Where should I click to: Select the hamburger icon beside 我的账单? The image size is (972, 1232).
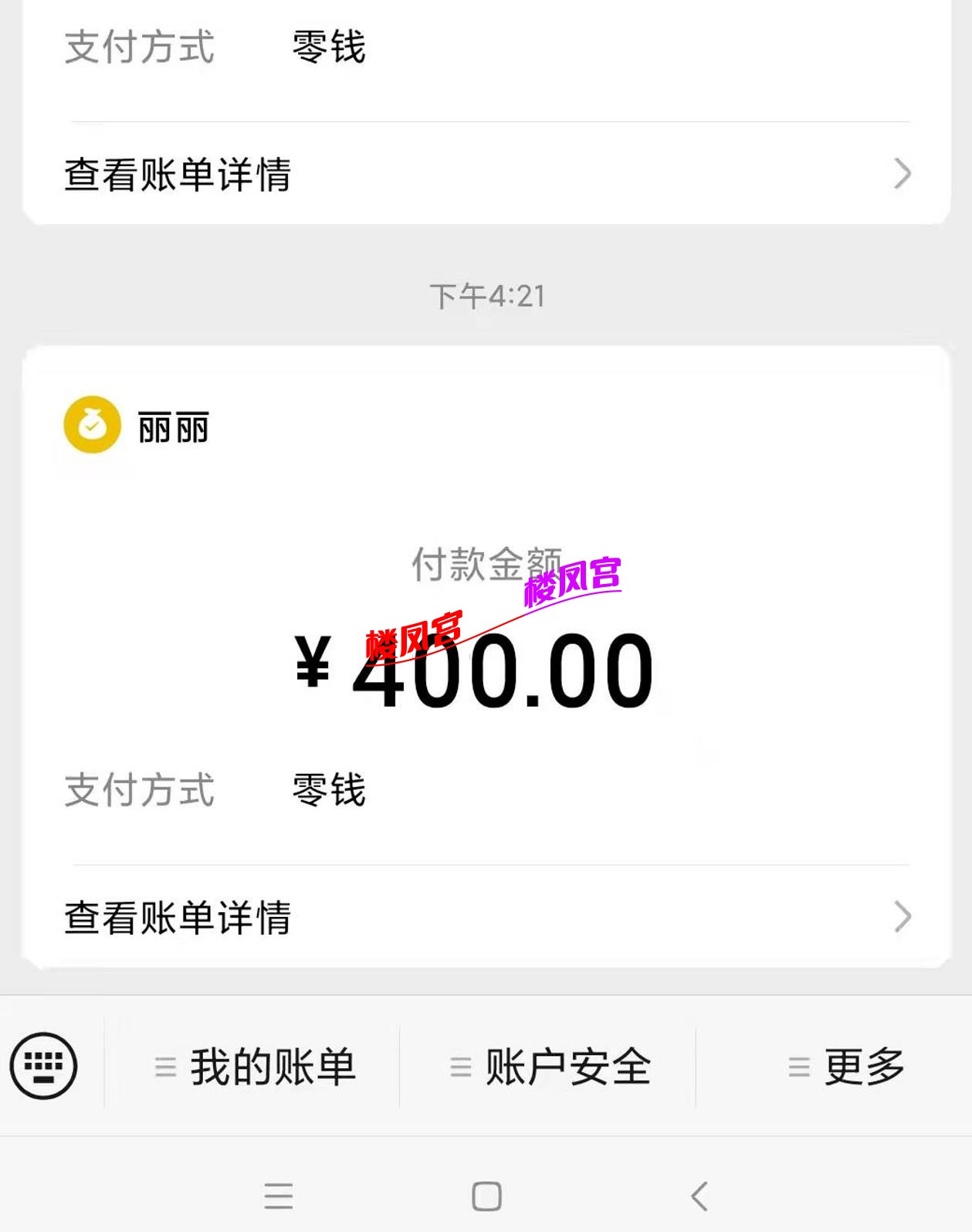pyautogui.click(x=163, y=1066)
